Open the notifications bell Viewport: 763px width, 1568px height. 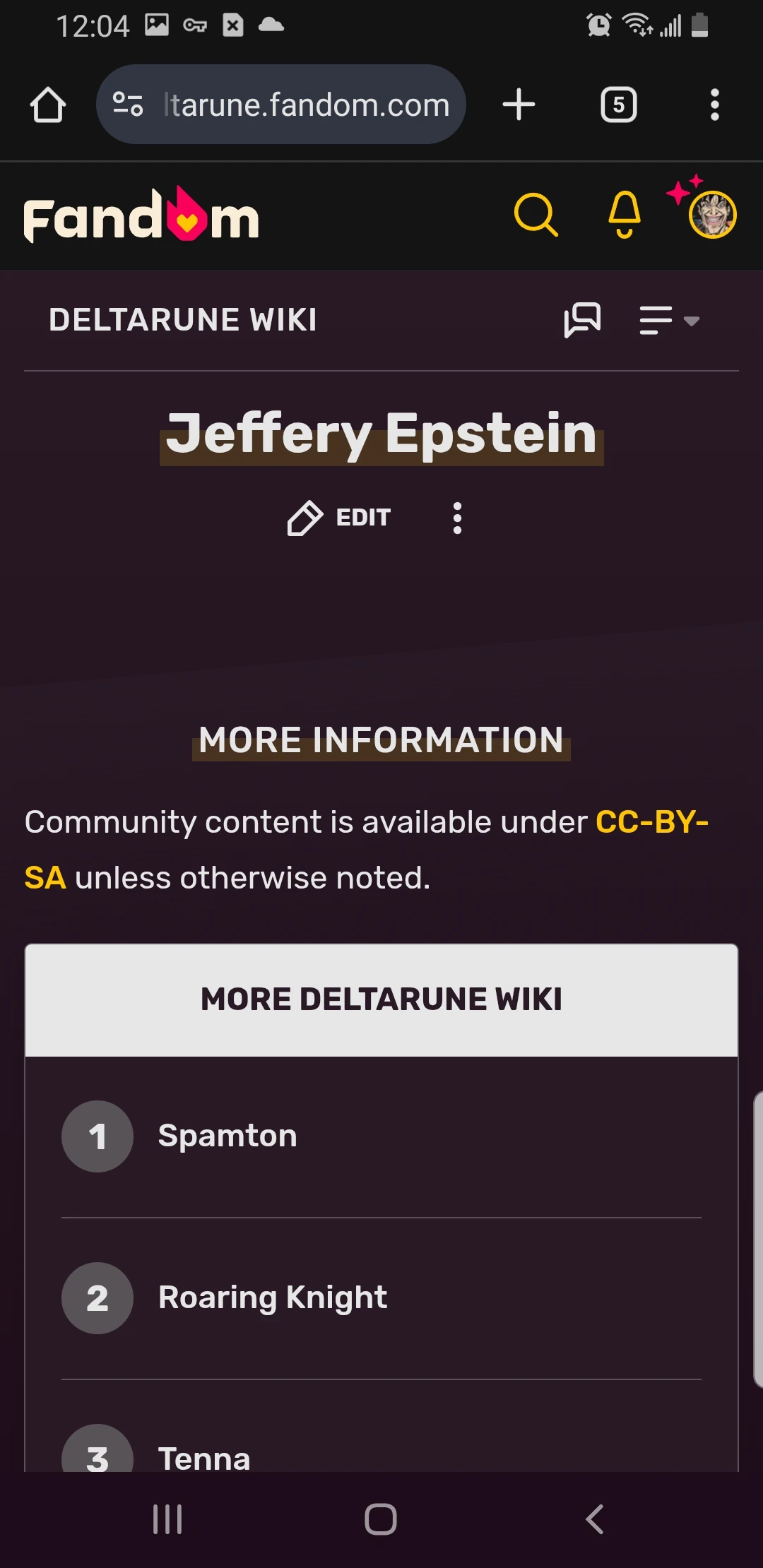click(x=625, y=214)
